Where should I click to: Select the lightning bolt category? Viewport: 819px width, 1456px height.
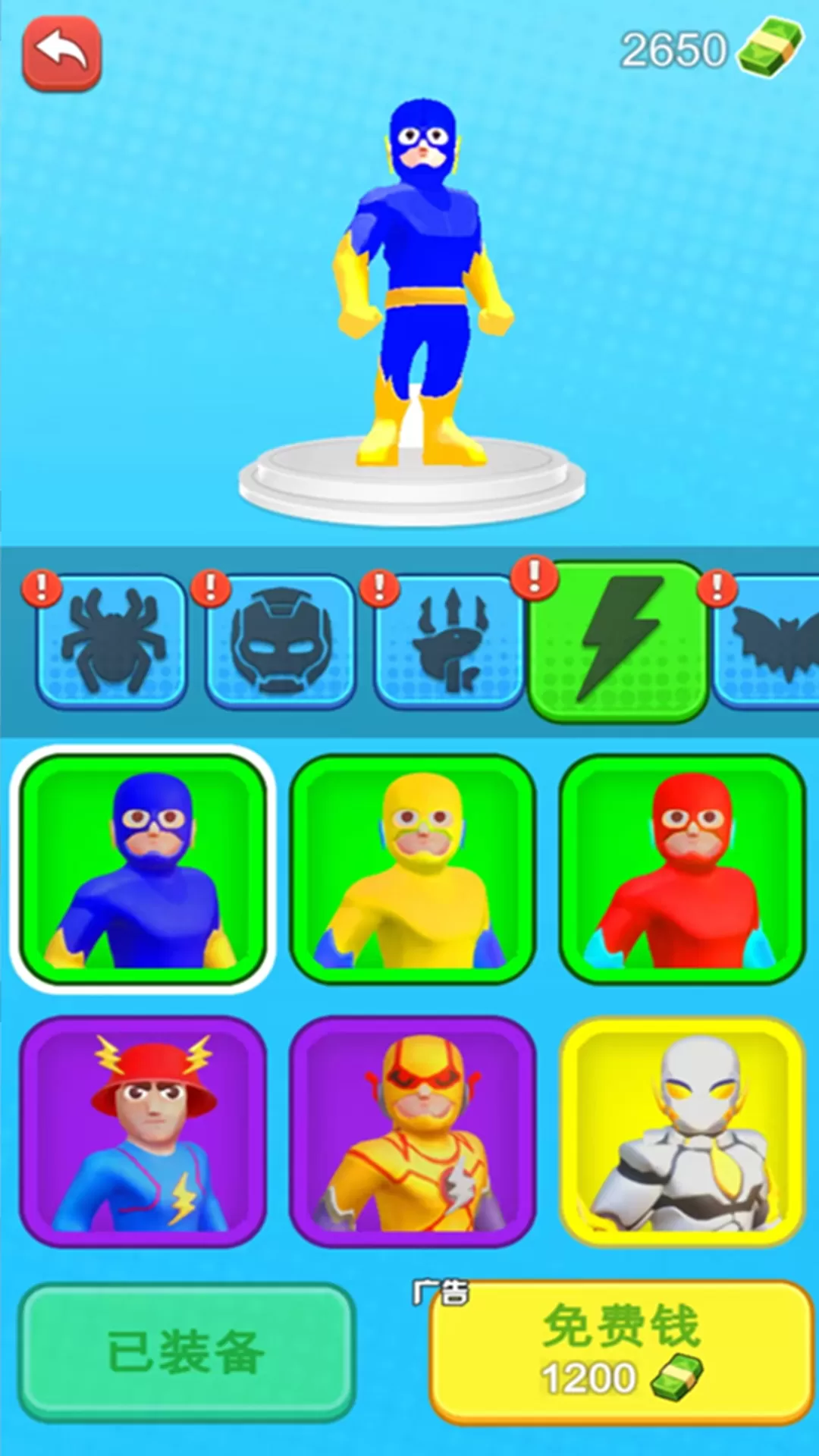pos(618,642)
